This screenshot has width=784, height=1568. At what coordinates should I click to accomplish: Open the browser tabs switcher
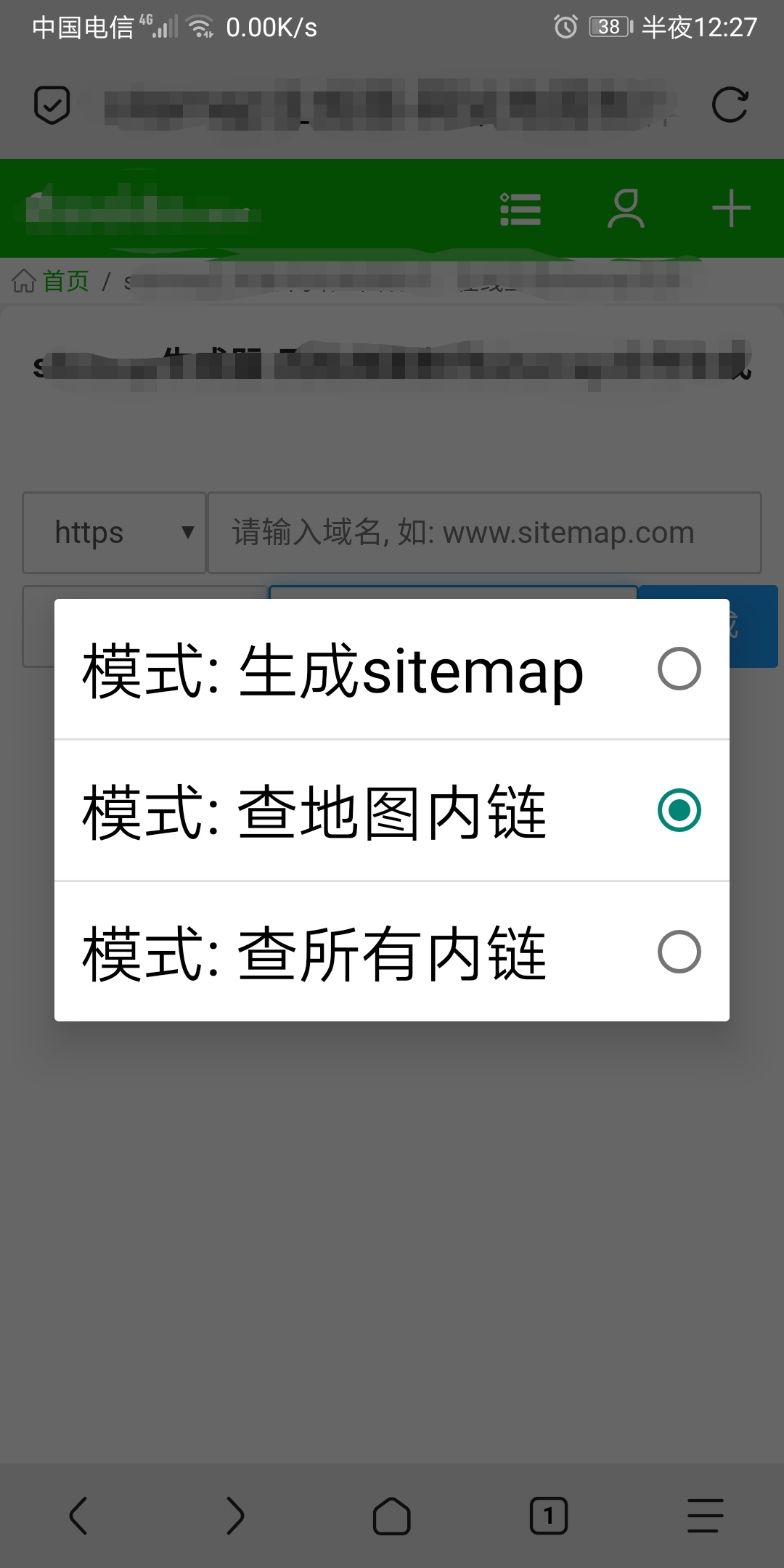click(x=549, y=1516)
